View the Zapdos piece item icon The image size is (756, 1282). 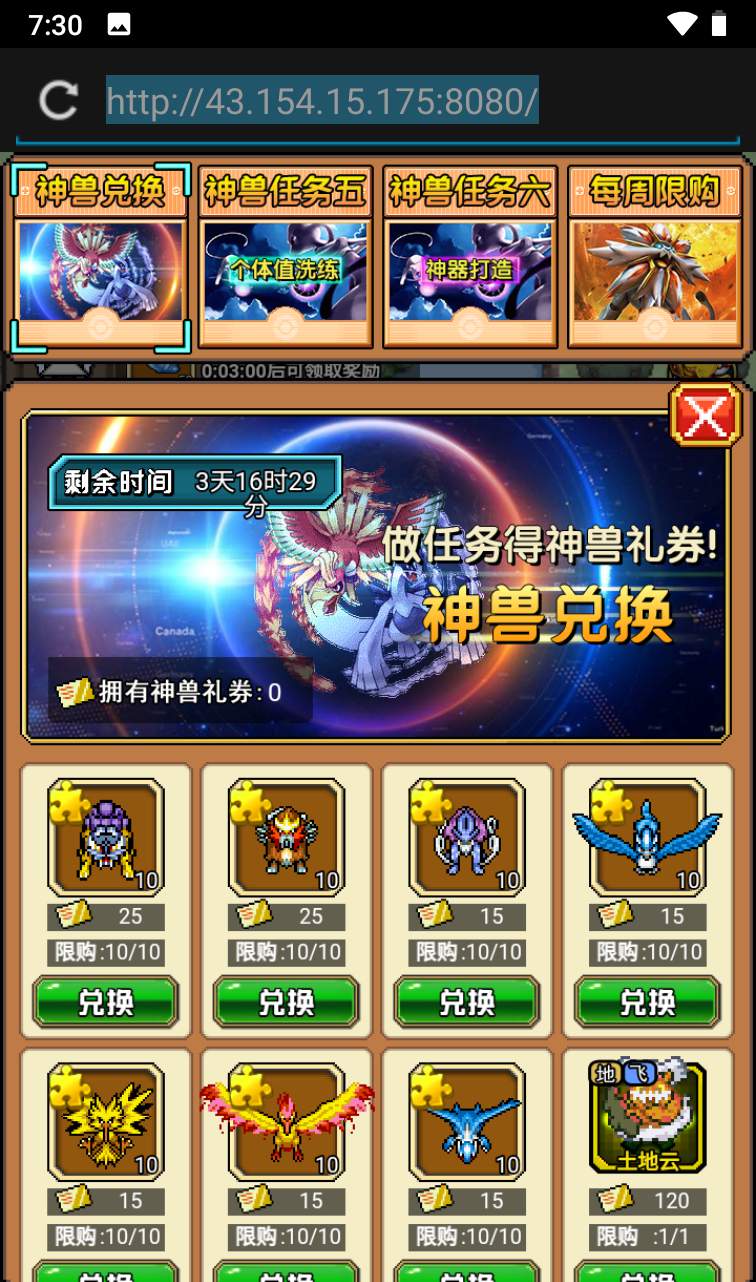(x=106, y=1122)
